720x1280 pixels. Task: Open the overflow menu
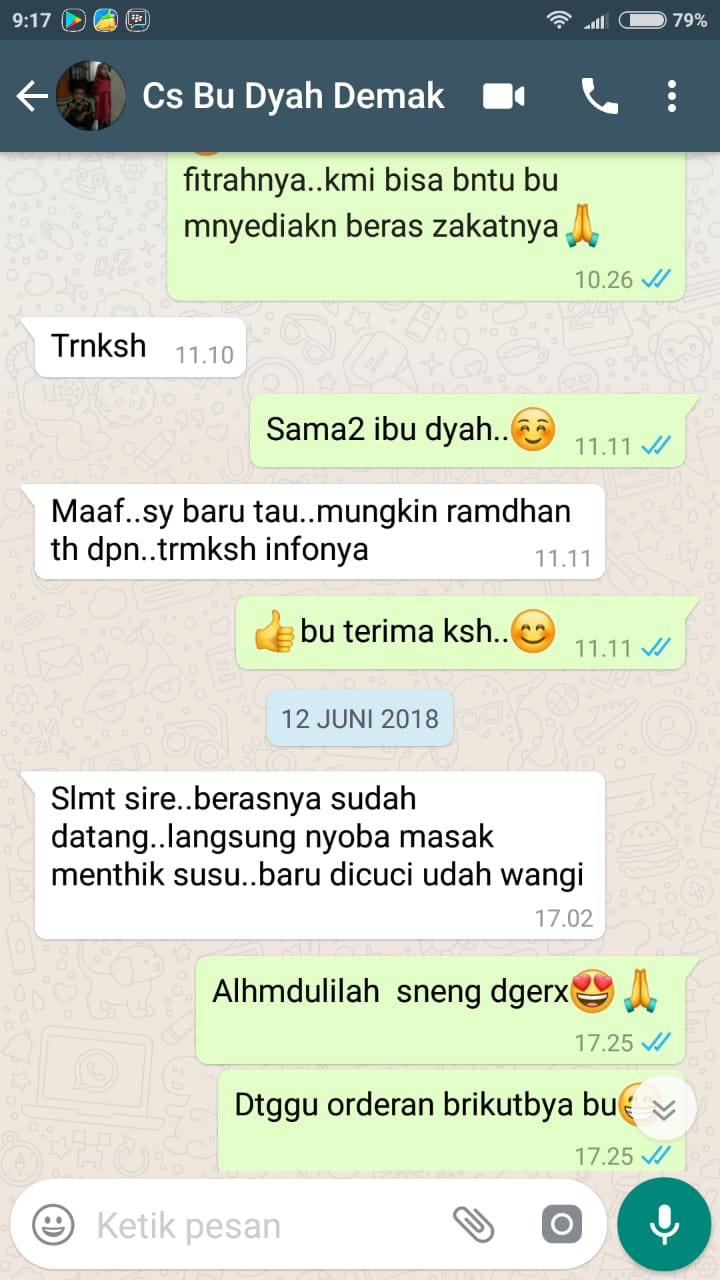(x=672, y=97)
